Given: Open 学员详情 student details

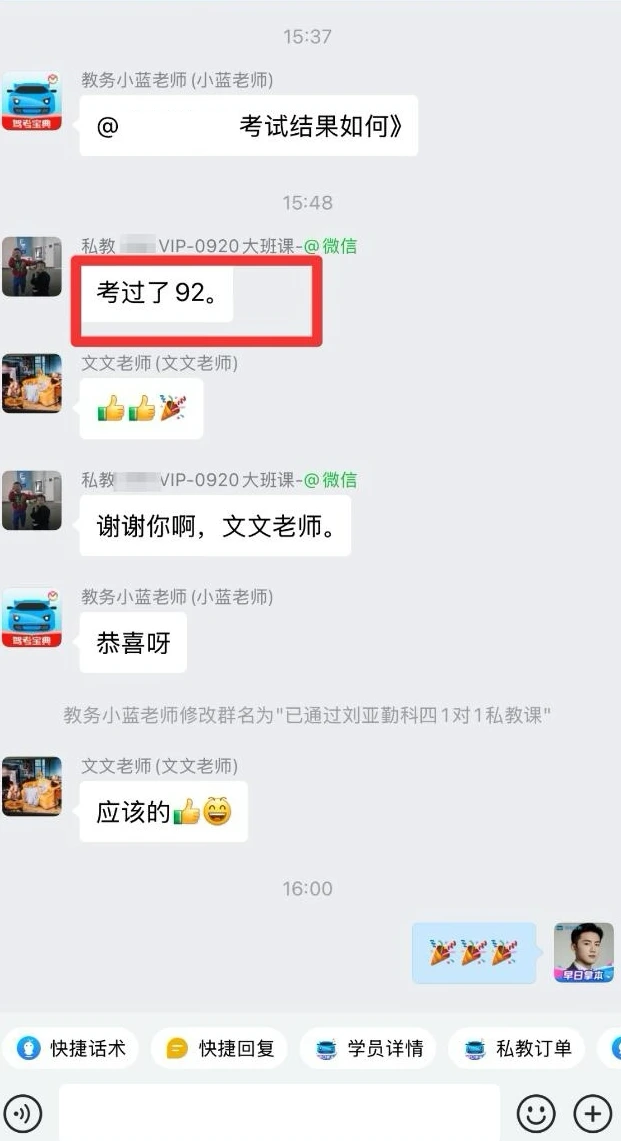Looking at the screenshot, I should coord(368,1049).
